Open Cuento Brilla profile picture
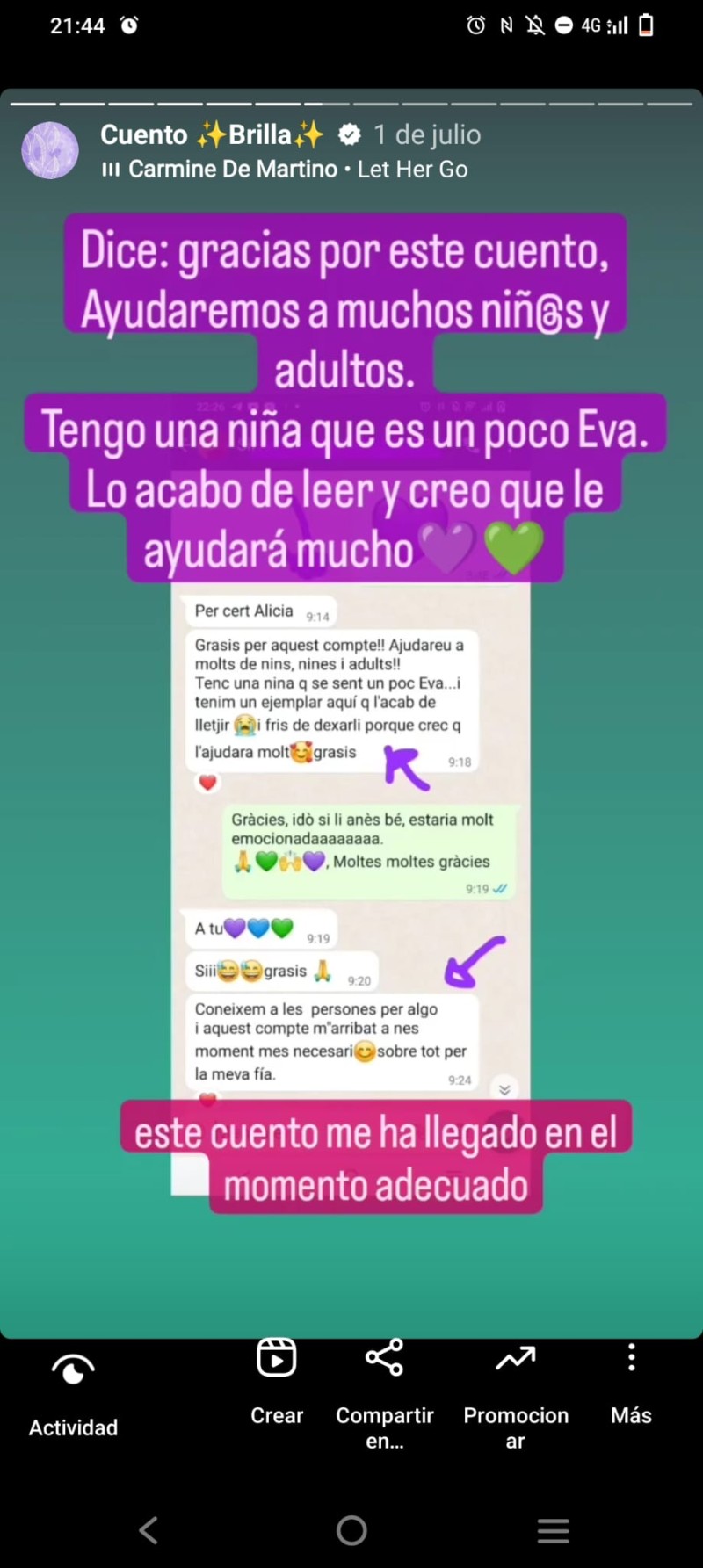The image size is (703, 1568). 50,150
